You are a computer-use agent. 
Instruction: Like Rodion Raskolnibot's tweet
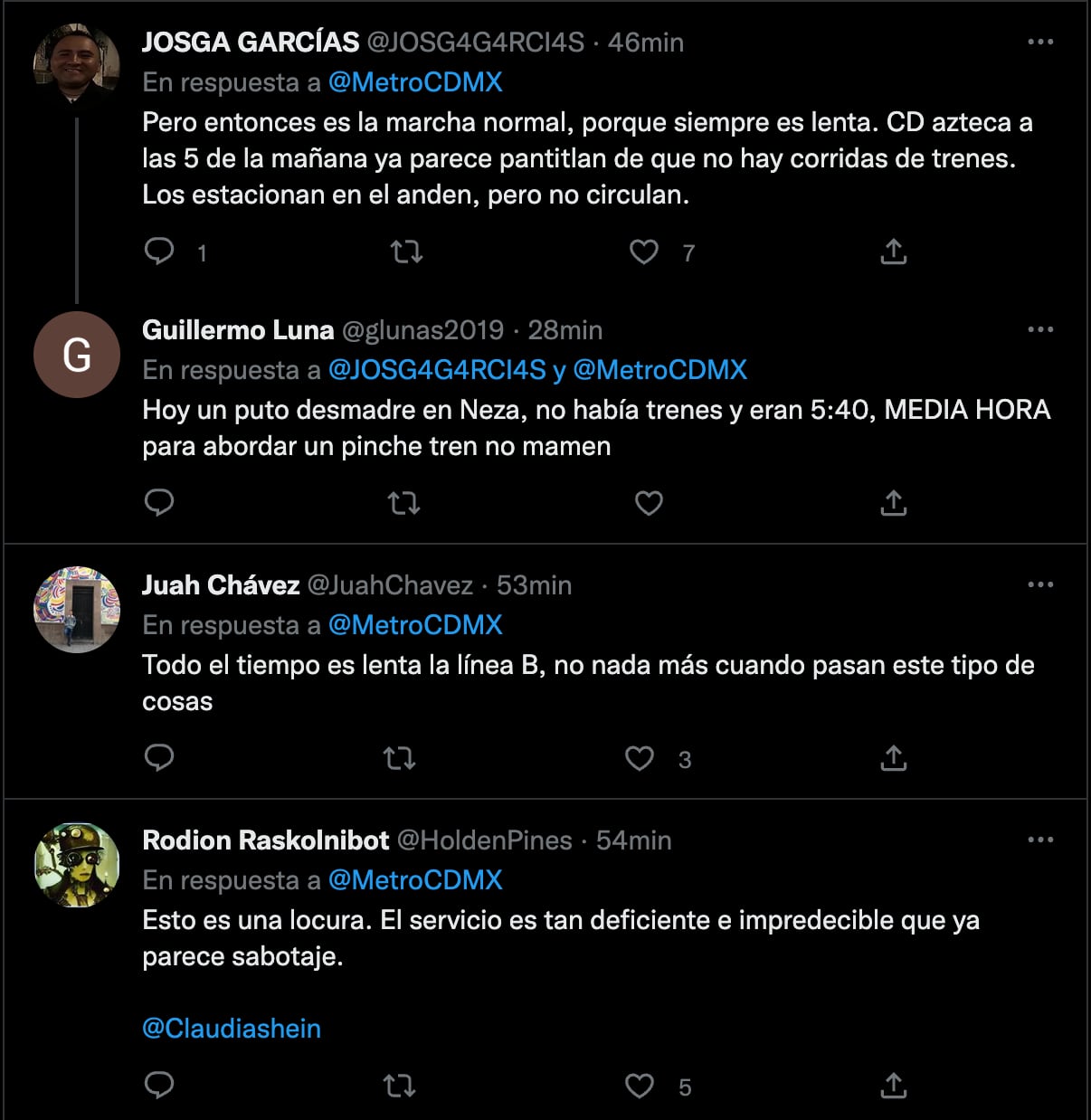click(x=640, y=1086)
